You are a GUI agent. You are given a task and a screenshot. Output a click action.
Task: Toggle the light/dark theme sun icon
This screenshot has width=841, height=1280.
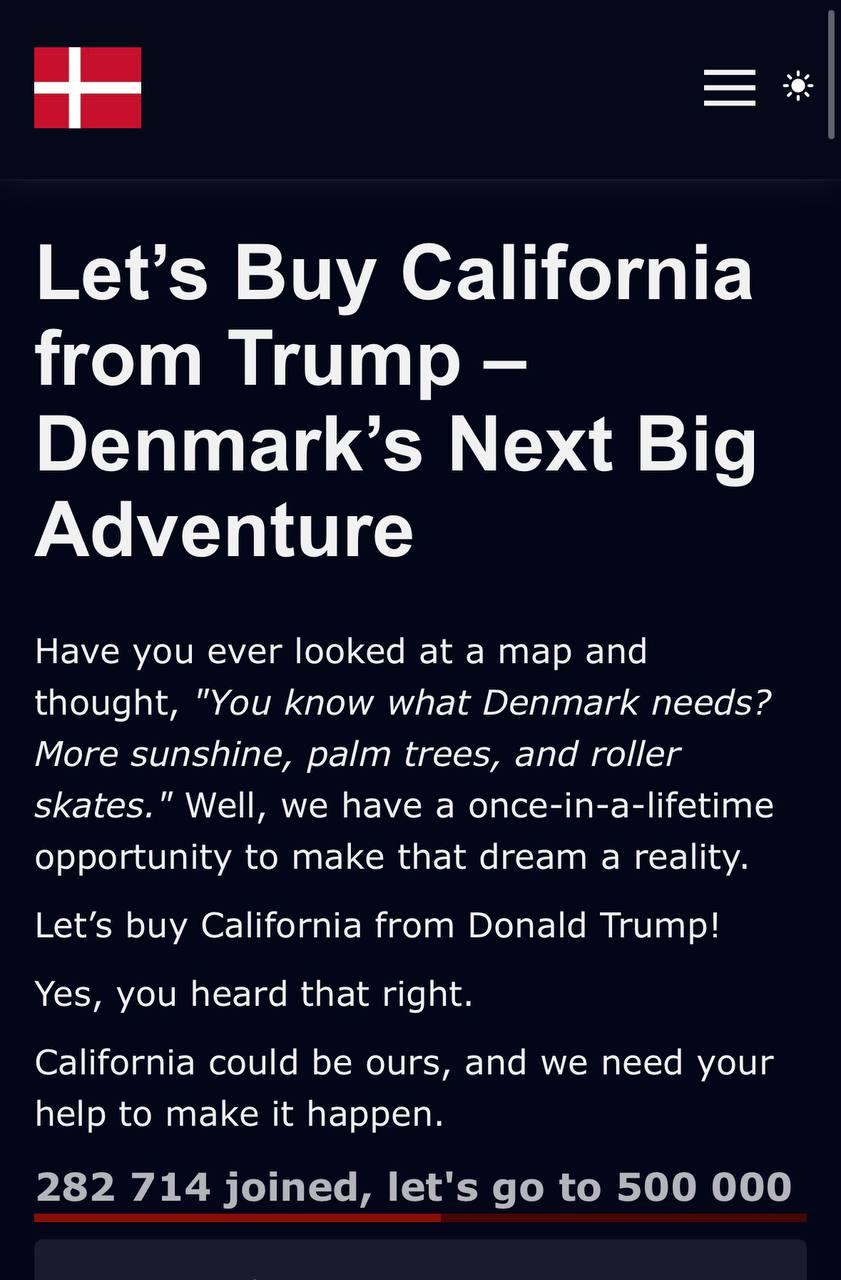798,86
